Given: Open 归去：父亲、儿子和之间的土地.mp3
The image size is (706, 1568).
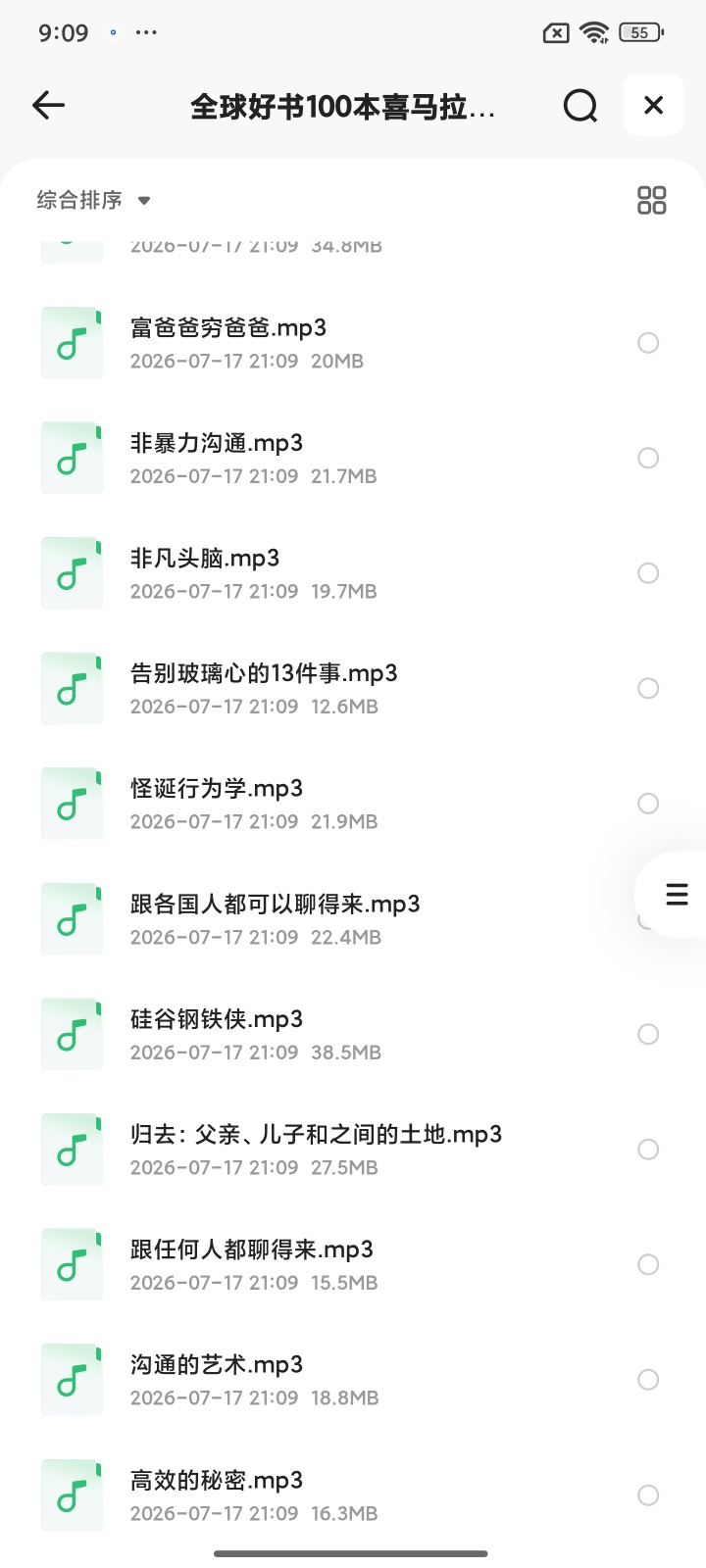Looking at the screenshot, I should 353,1150.
